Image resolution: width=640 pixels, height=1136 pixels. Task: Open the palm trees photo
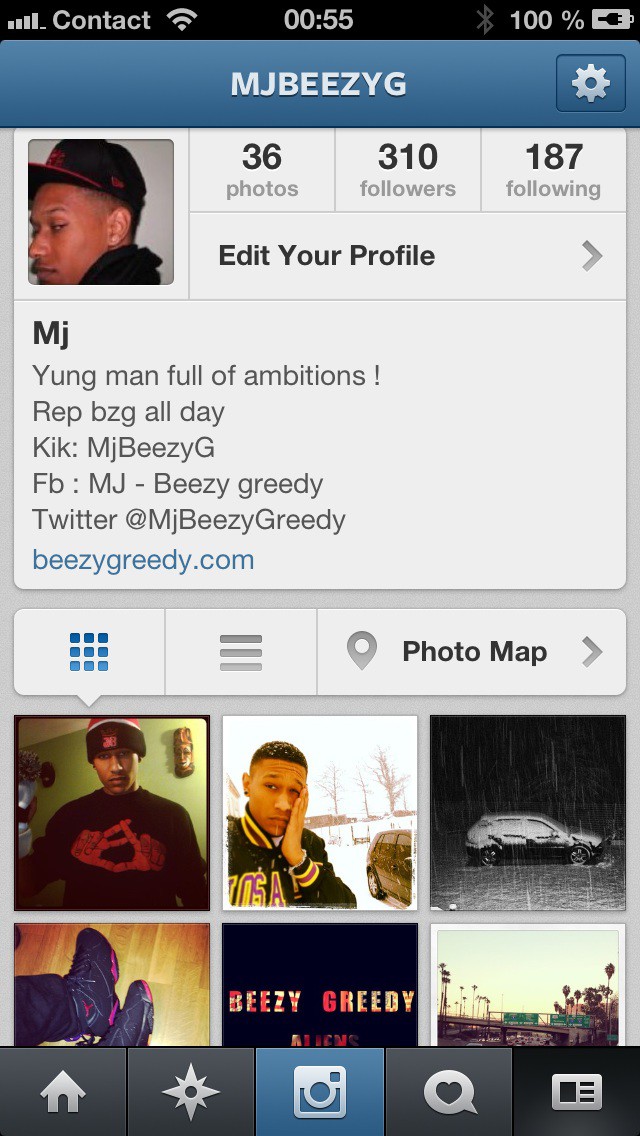(x=528, y=985)
